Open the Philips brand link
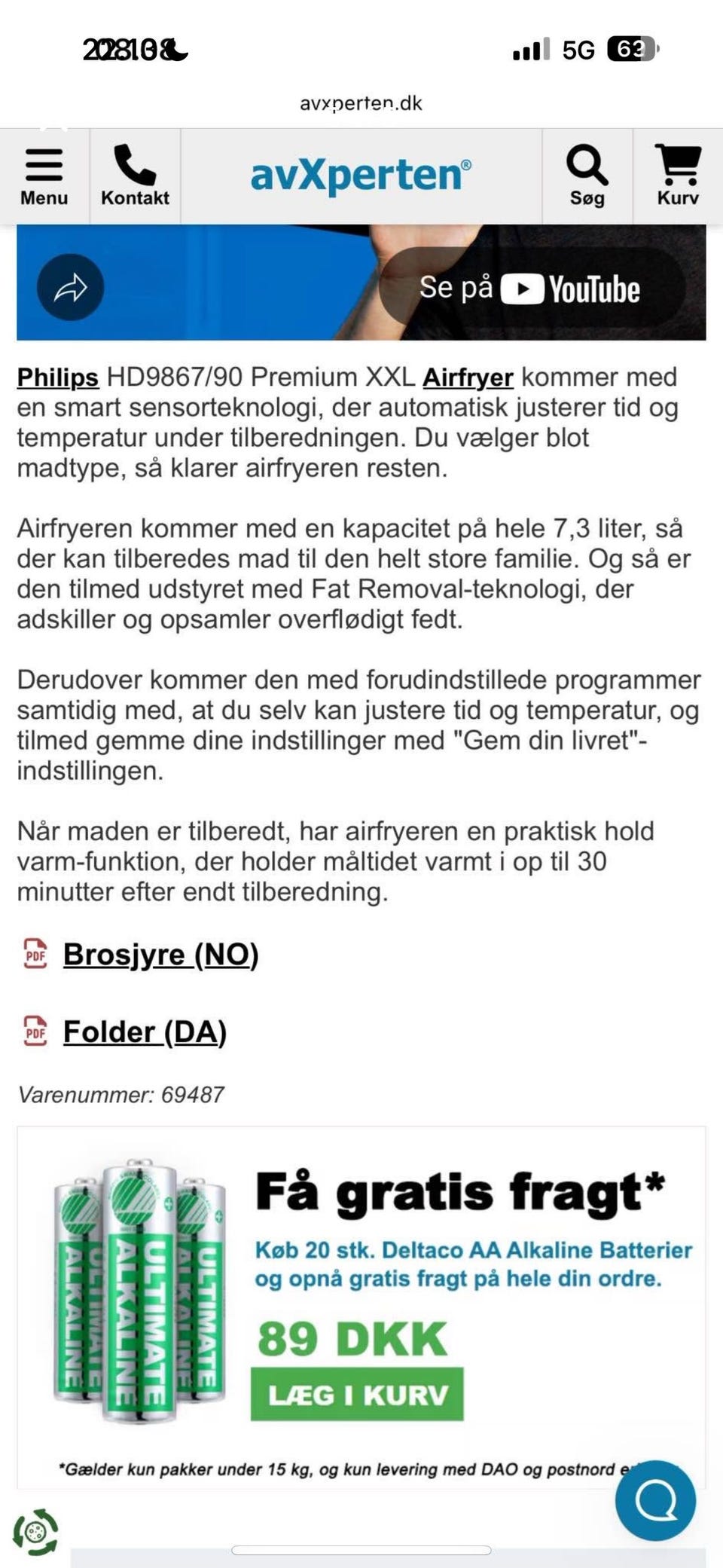This screenshot has height=1568, width=723. coord(56,377)
